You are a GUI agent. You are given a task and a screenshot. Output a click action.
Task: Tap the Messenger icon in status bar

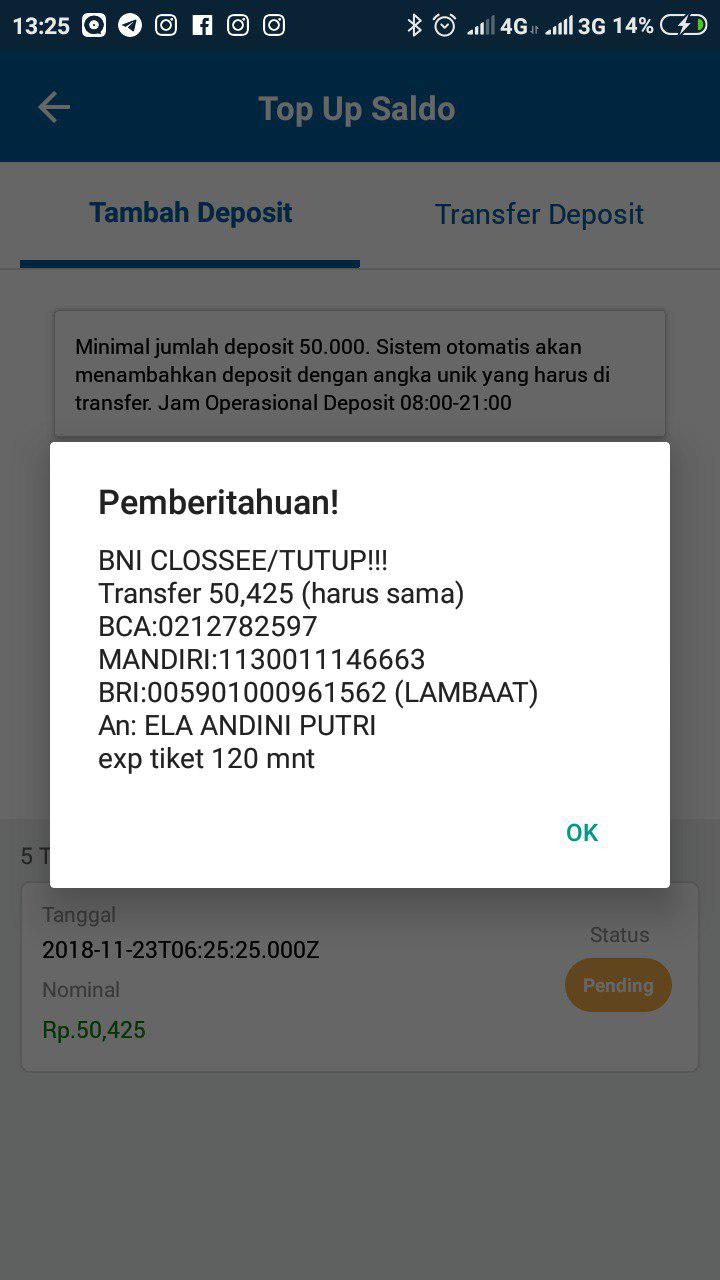[93, 25]
